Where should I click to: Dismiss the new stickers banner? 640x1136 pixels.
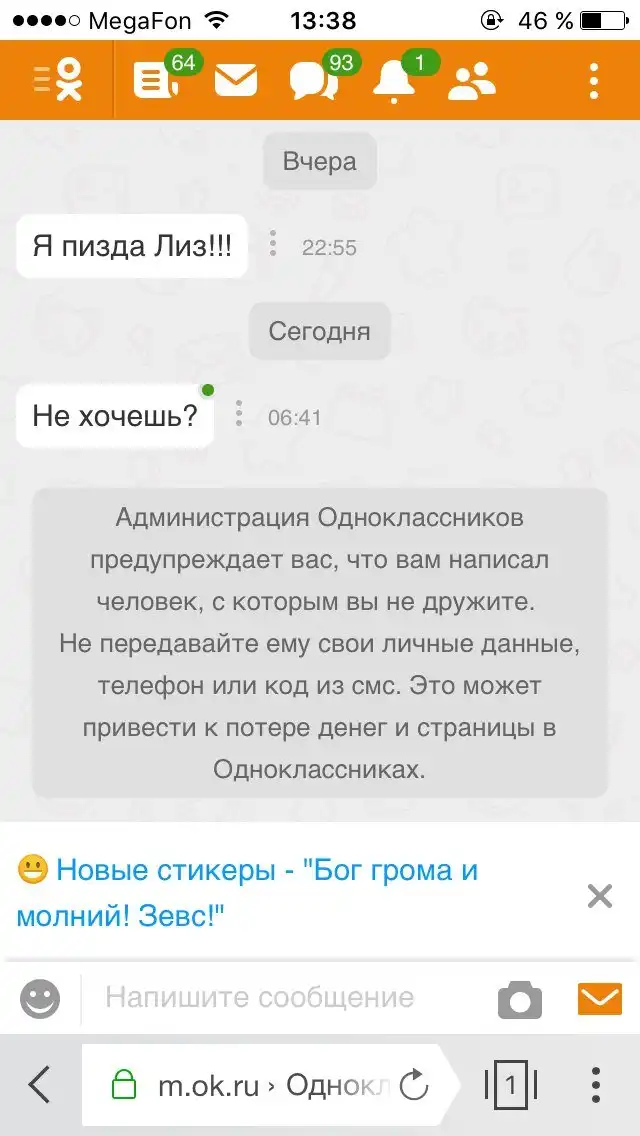pos(599,895)
